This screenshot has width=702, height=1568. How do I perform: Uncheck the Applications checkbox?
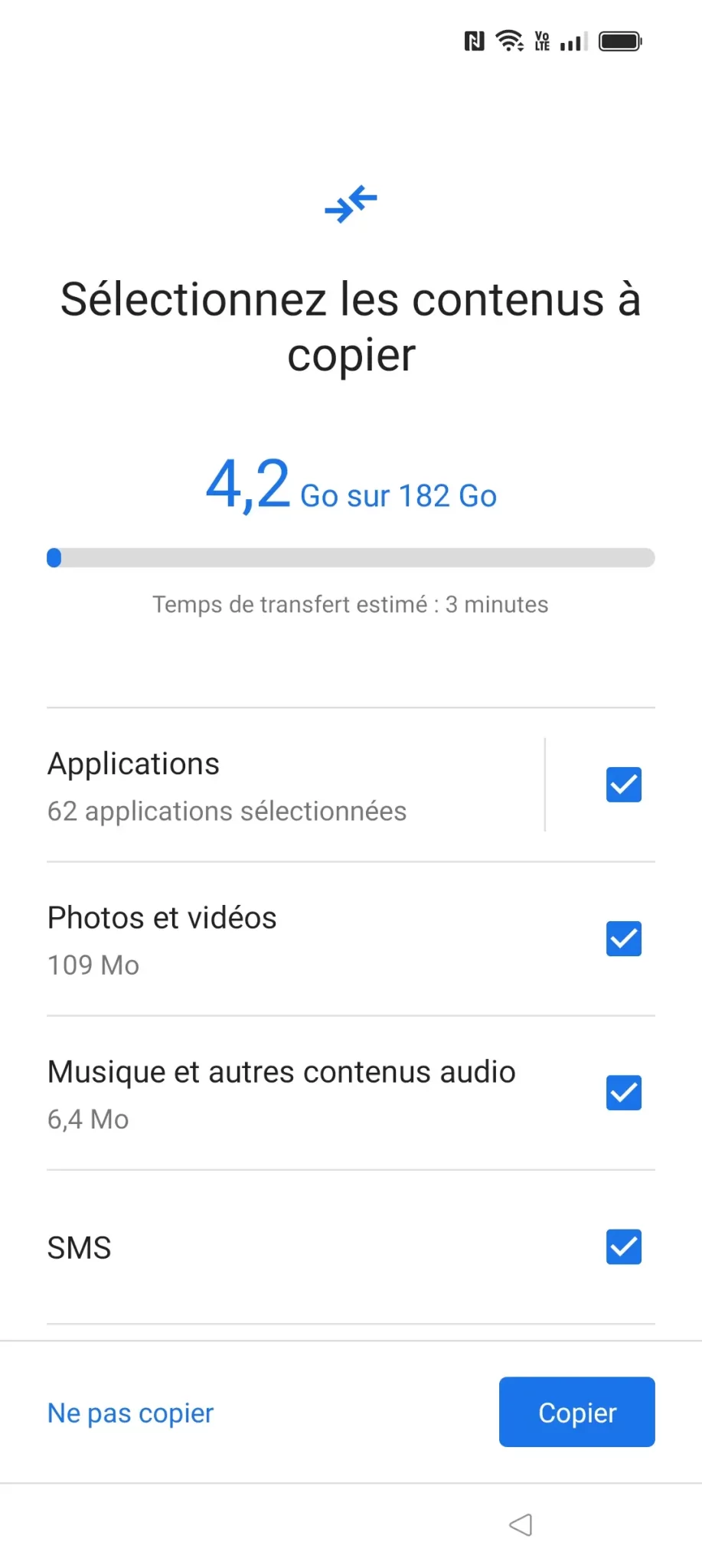coord(623,785)
